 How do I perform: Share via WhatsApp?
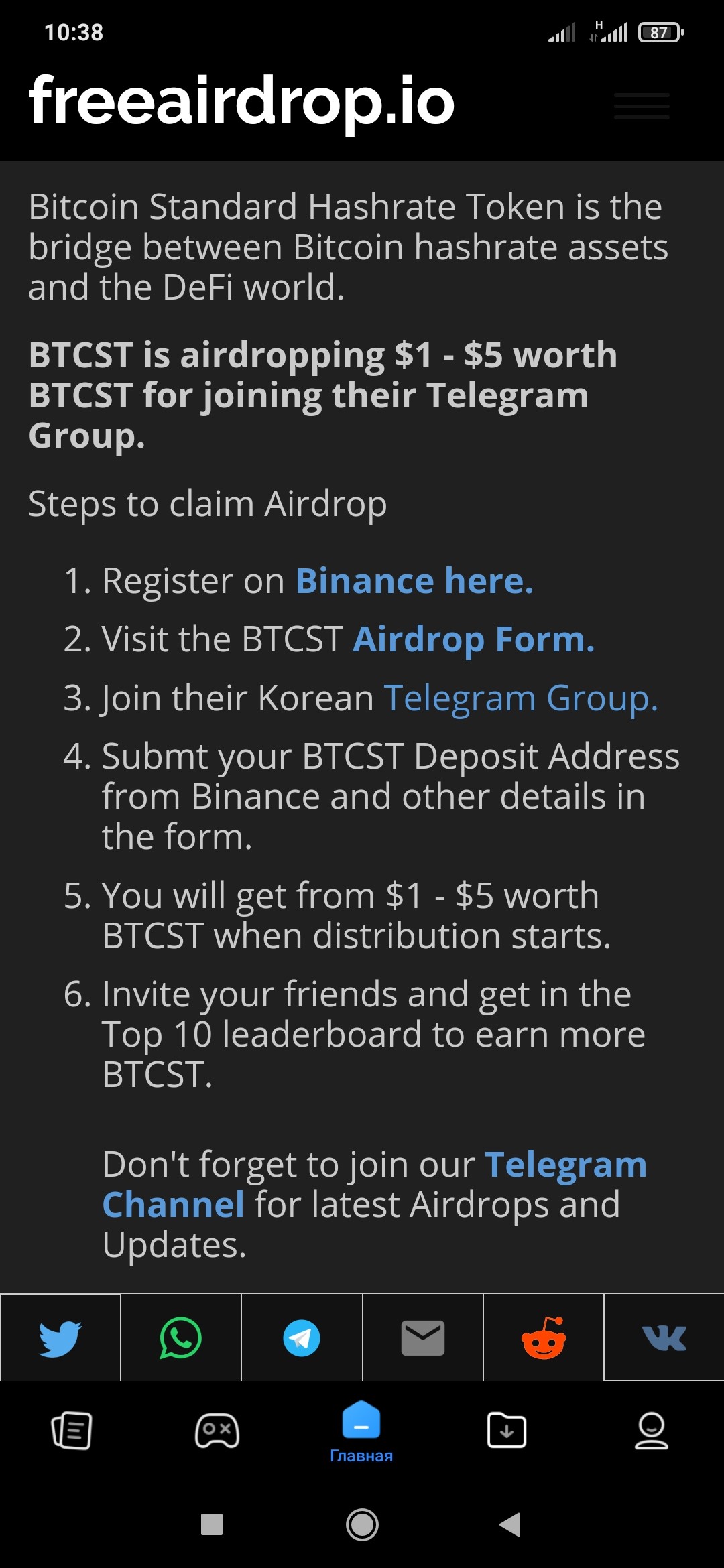click(x=181, y=1337)
